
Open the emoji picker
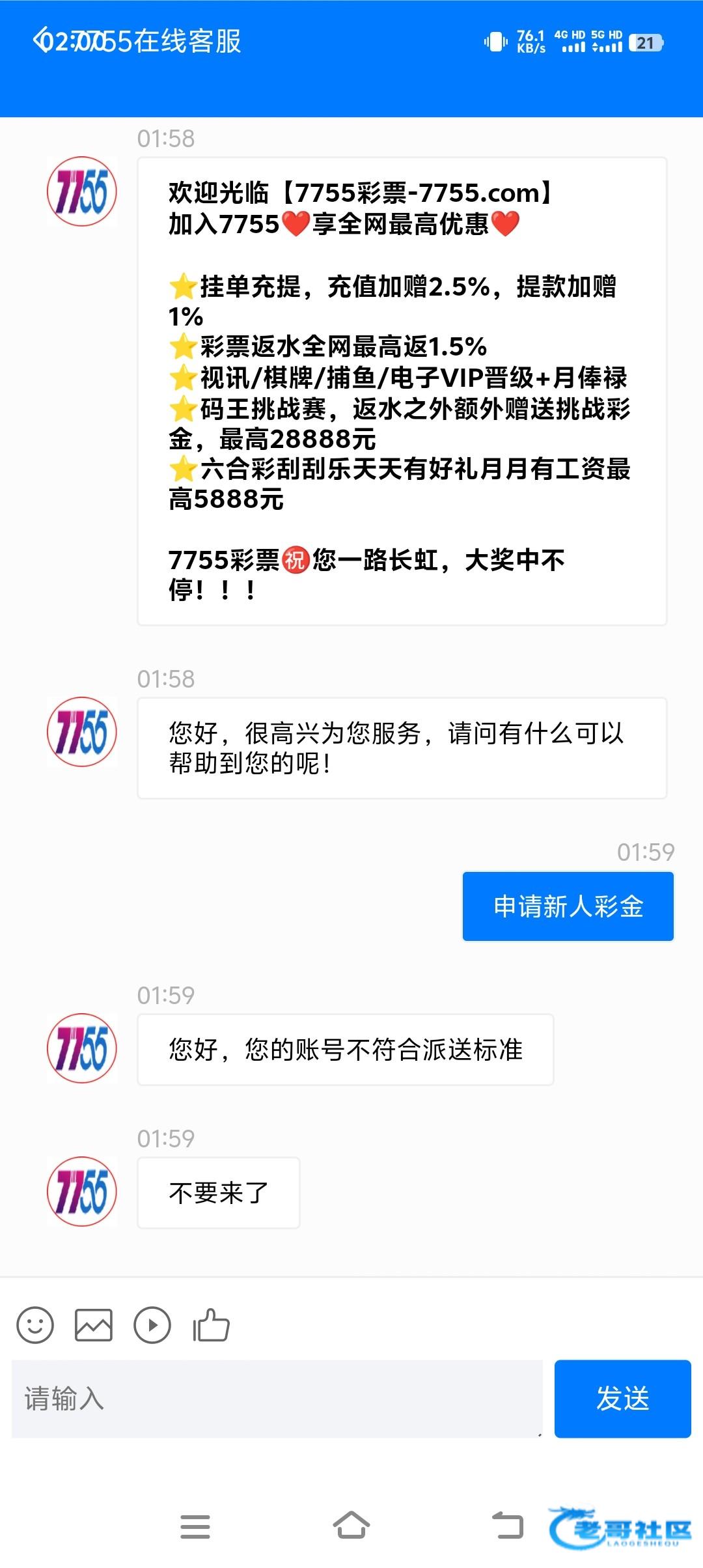[x=35, y=1325]
